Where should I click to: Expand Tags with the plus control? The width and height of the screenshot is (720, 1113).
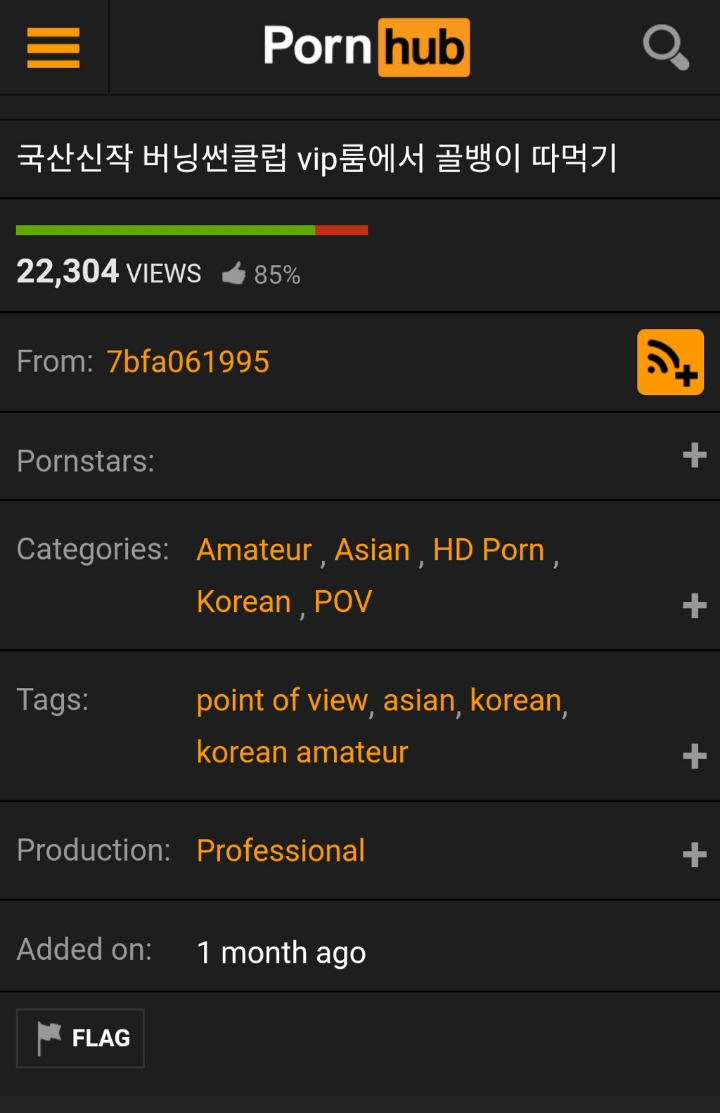pos(692,756)
